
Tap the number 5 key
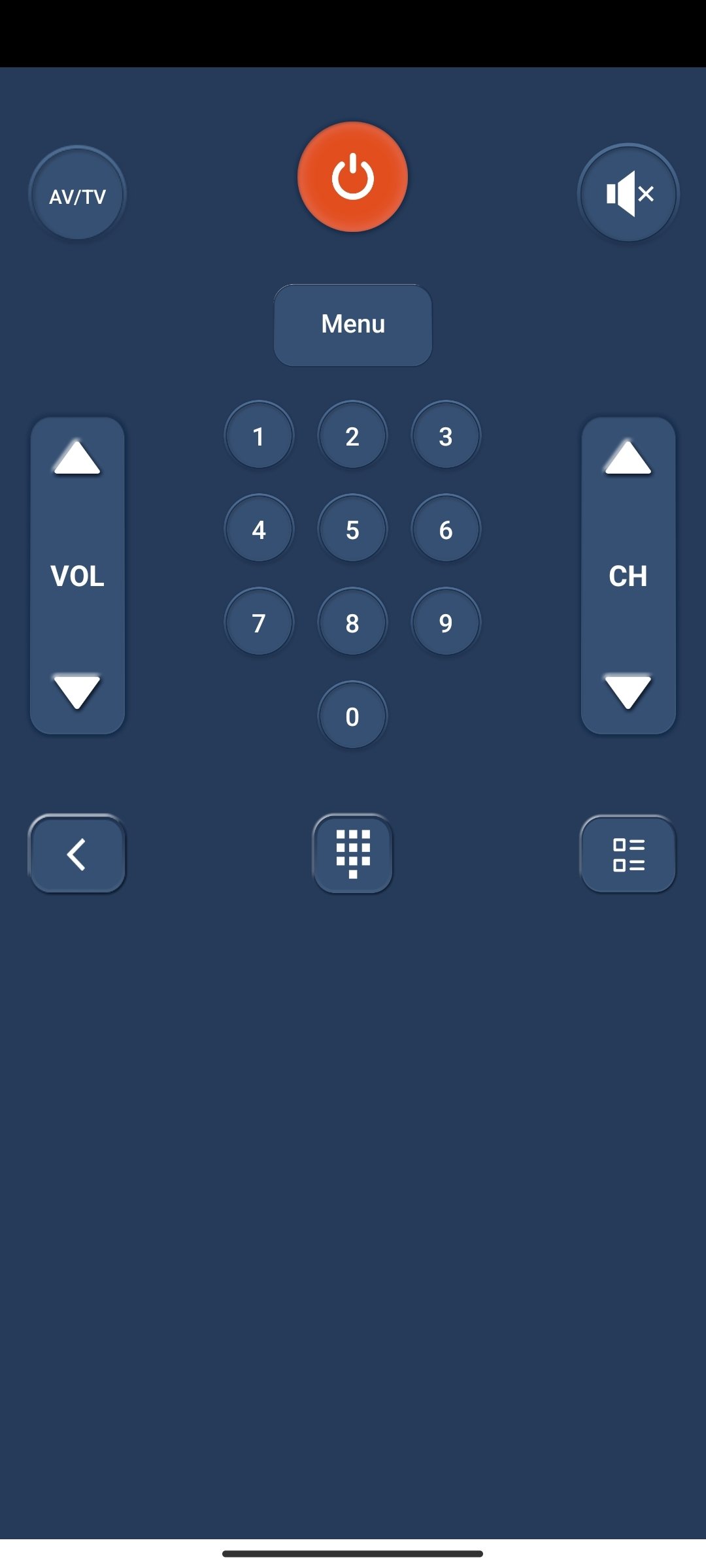point(352,529)
